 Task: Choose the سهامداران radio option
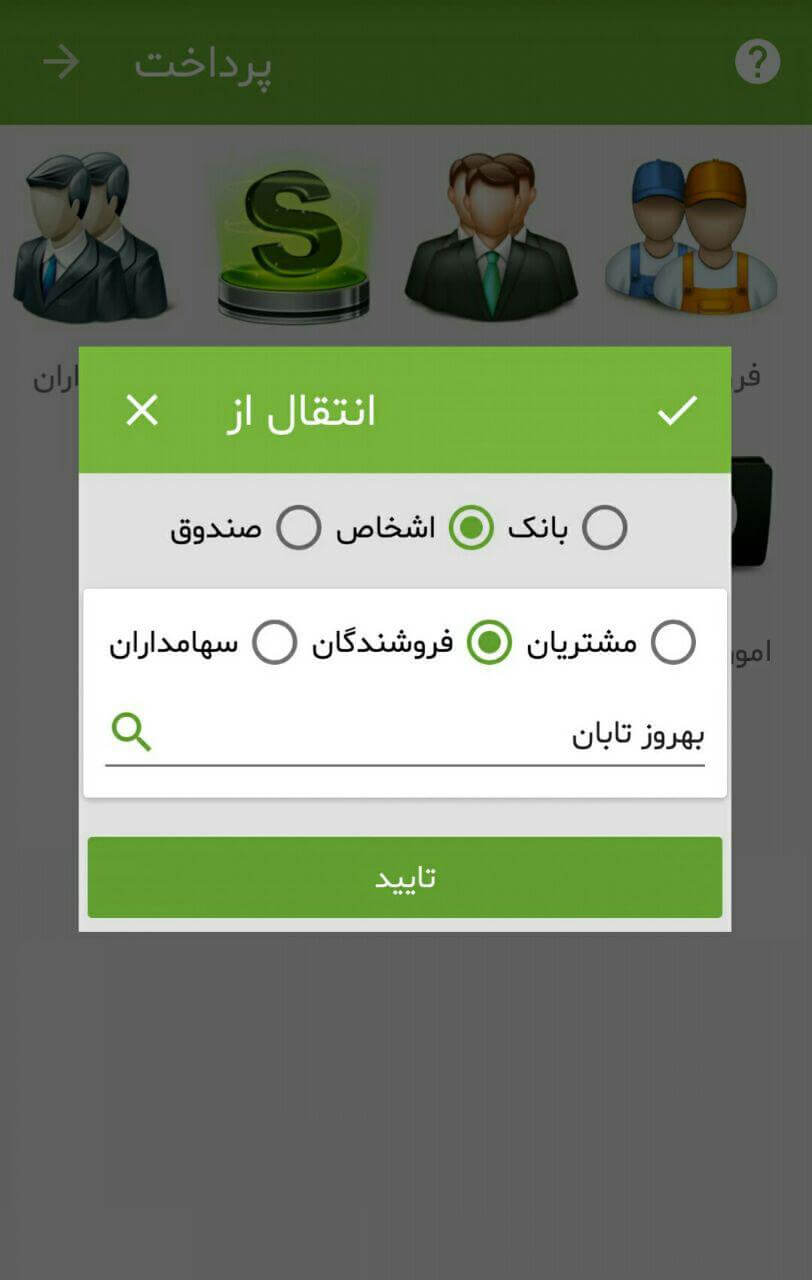pos(274,642)
